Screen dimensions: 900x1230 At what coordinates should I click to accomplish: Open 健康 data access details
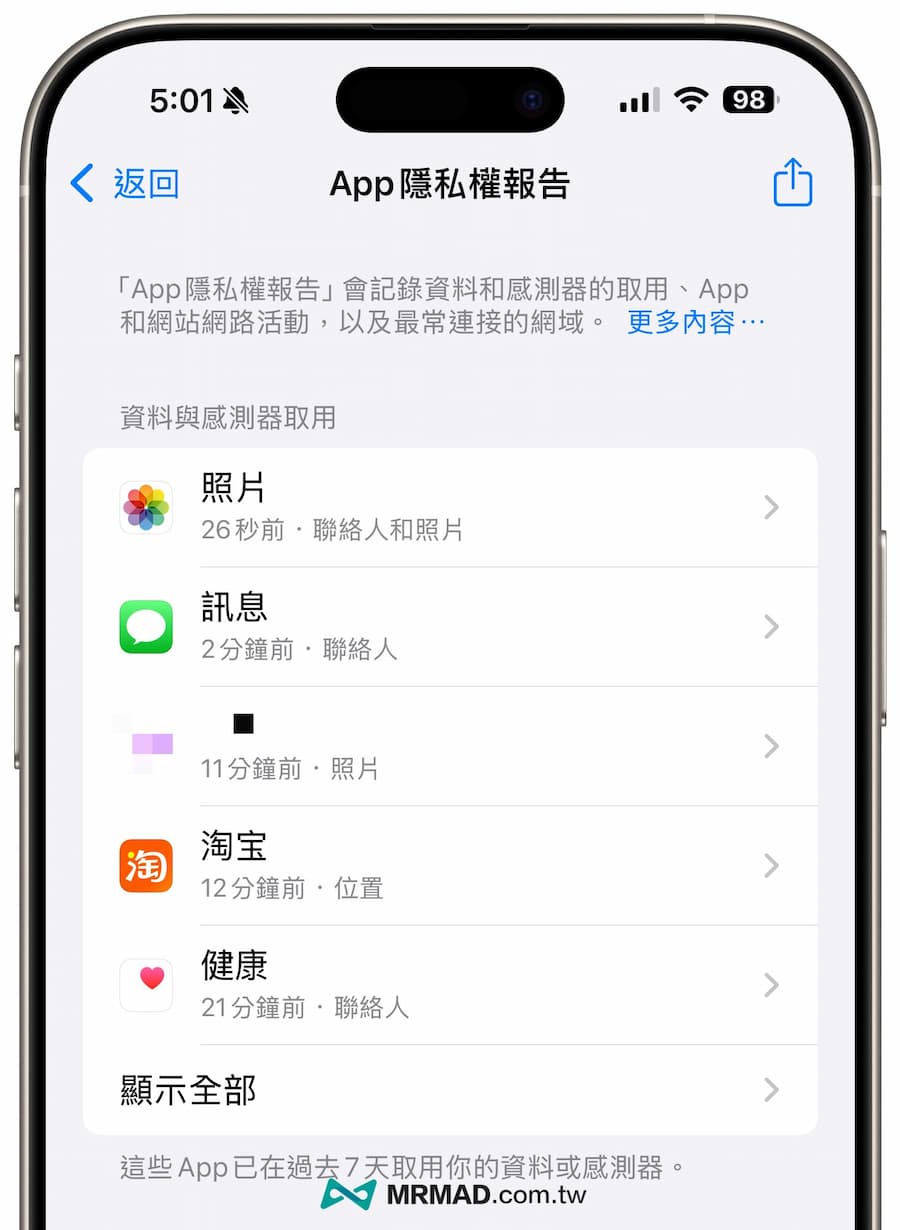[x=450, y=985]
